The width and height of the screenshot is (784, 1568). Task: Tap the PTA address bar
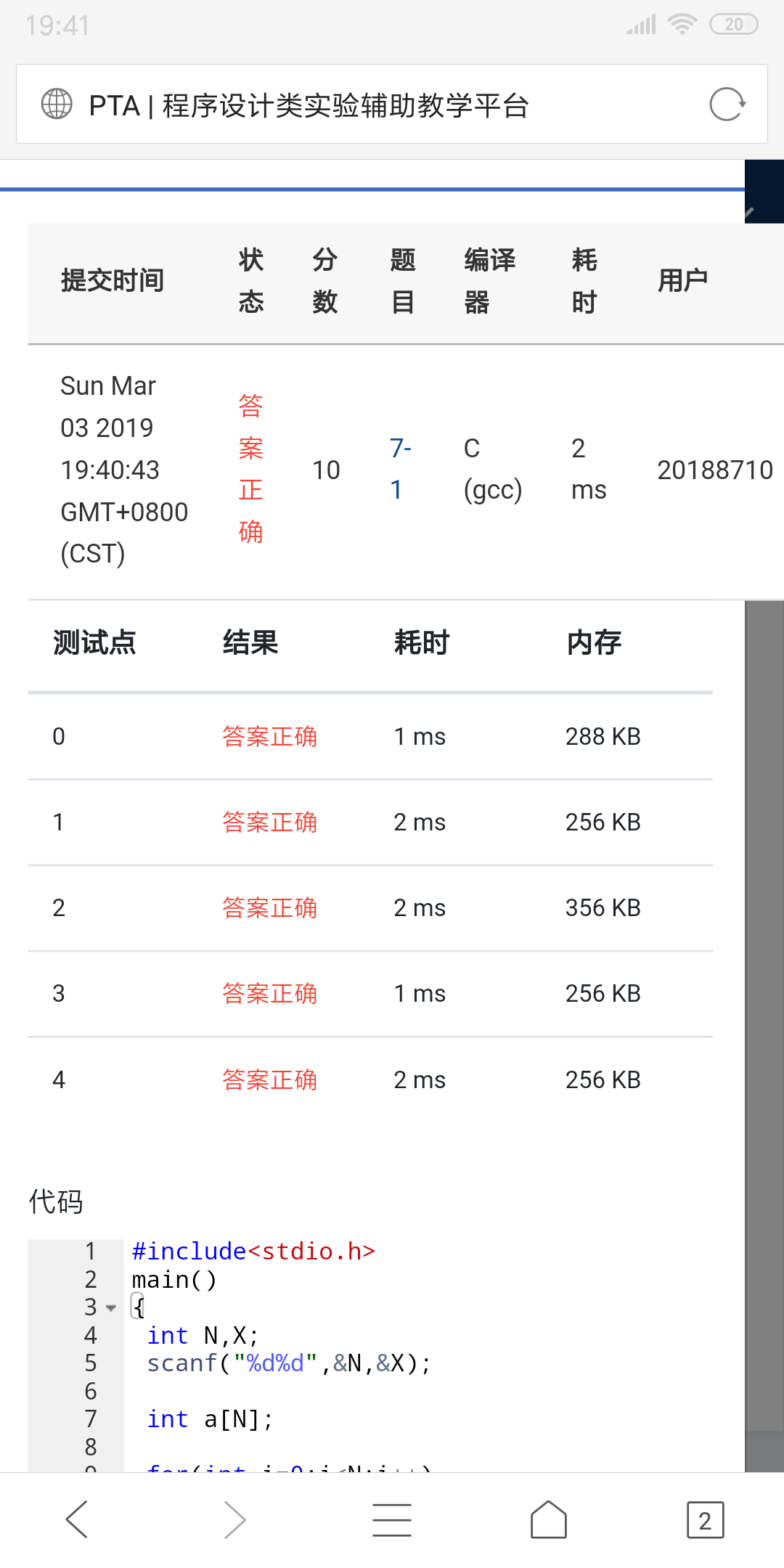(363, 105)
